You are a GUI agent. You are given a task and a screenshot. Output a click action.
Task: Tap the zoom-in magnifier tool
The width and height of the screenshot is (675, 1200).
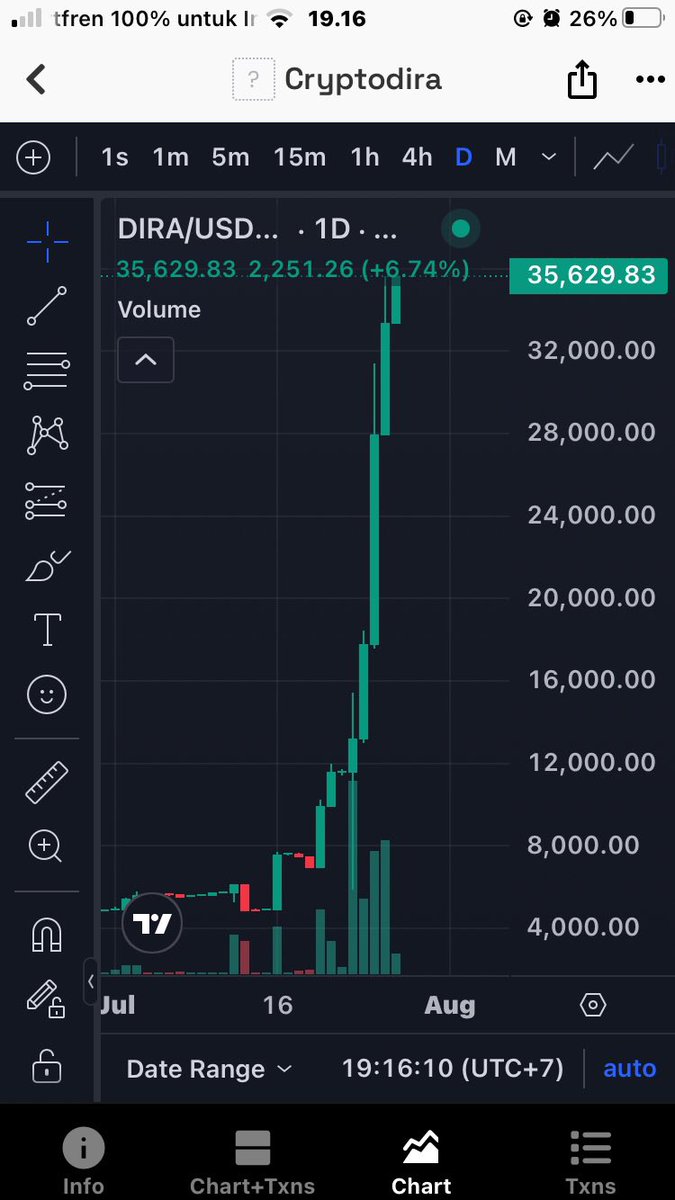[46, 847]
